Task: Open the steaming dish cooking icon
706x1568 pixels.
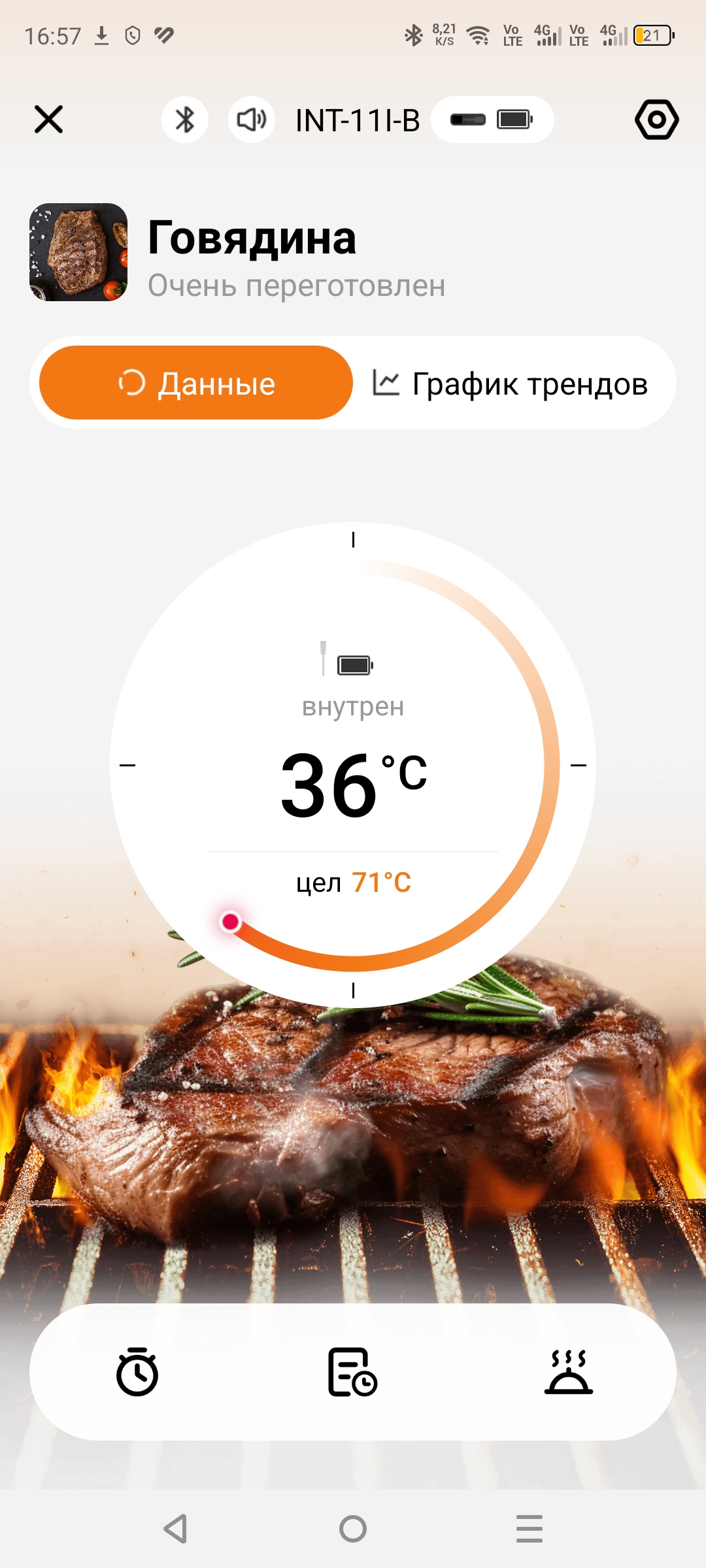Action: coord(568,1371)
